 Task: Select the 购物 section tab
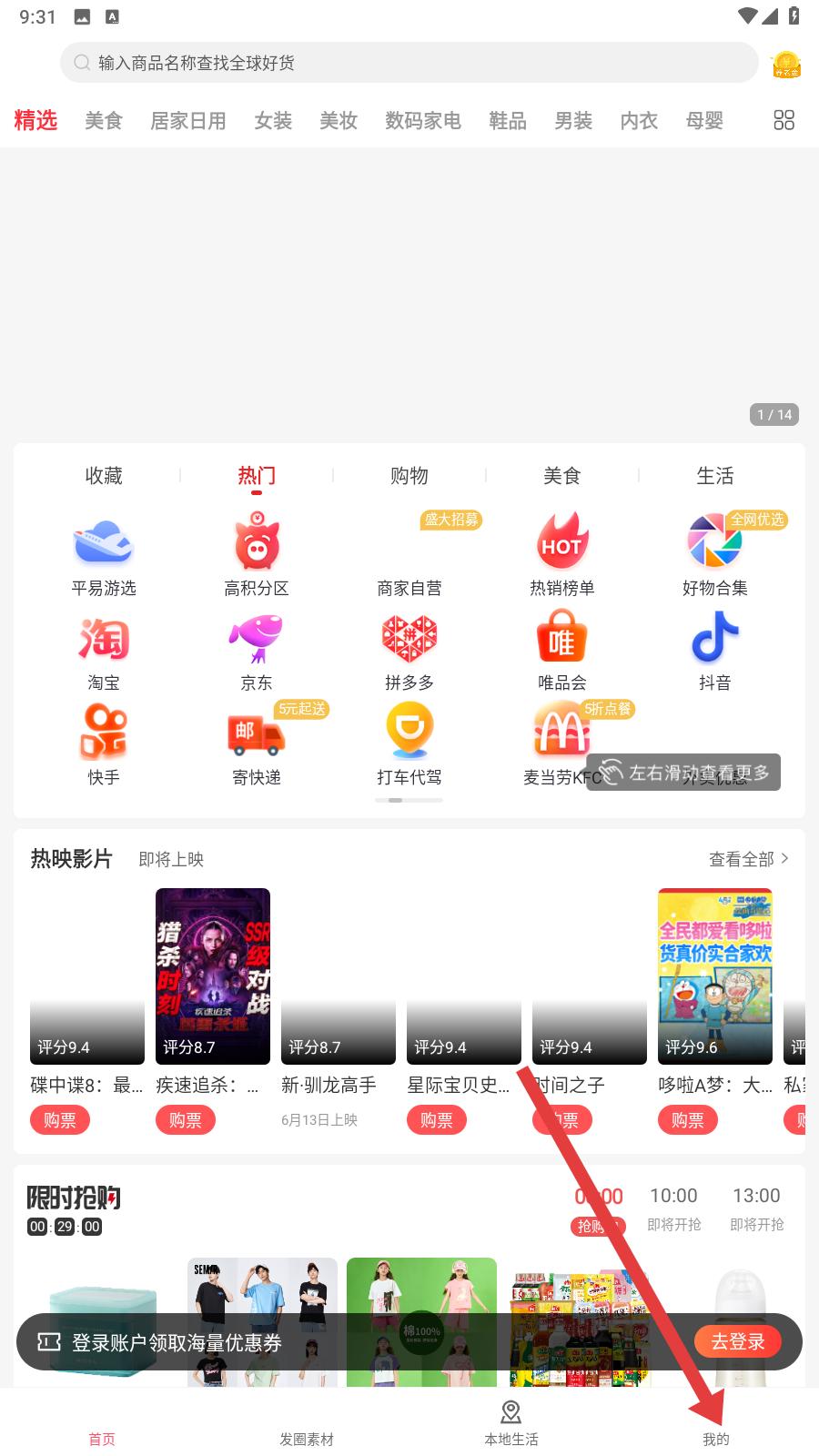[x=409, y=476]
